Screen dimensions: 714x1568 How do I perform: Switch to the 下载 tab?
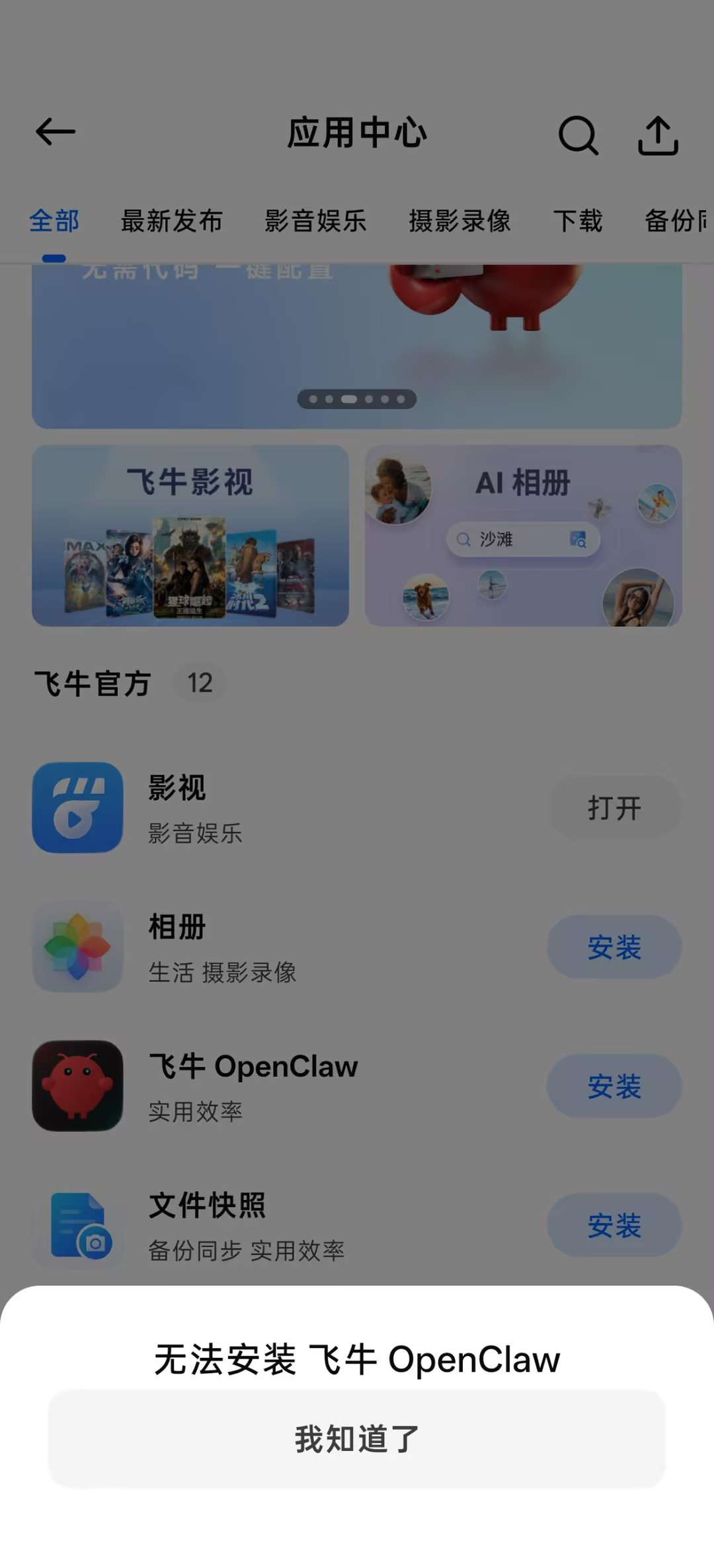pyautogui.click(x=578, y=221)
